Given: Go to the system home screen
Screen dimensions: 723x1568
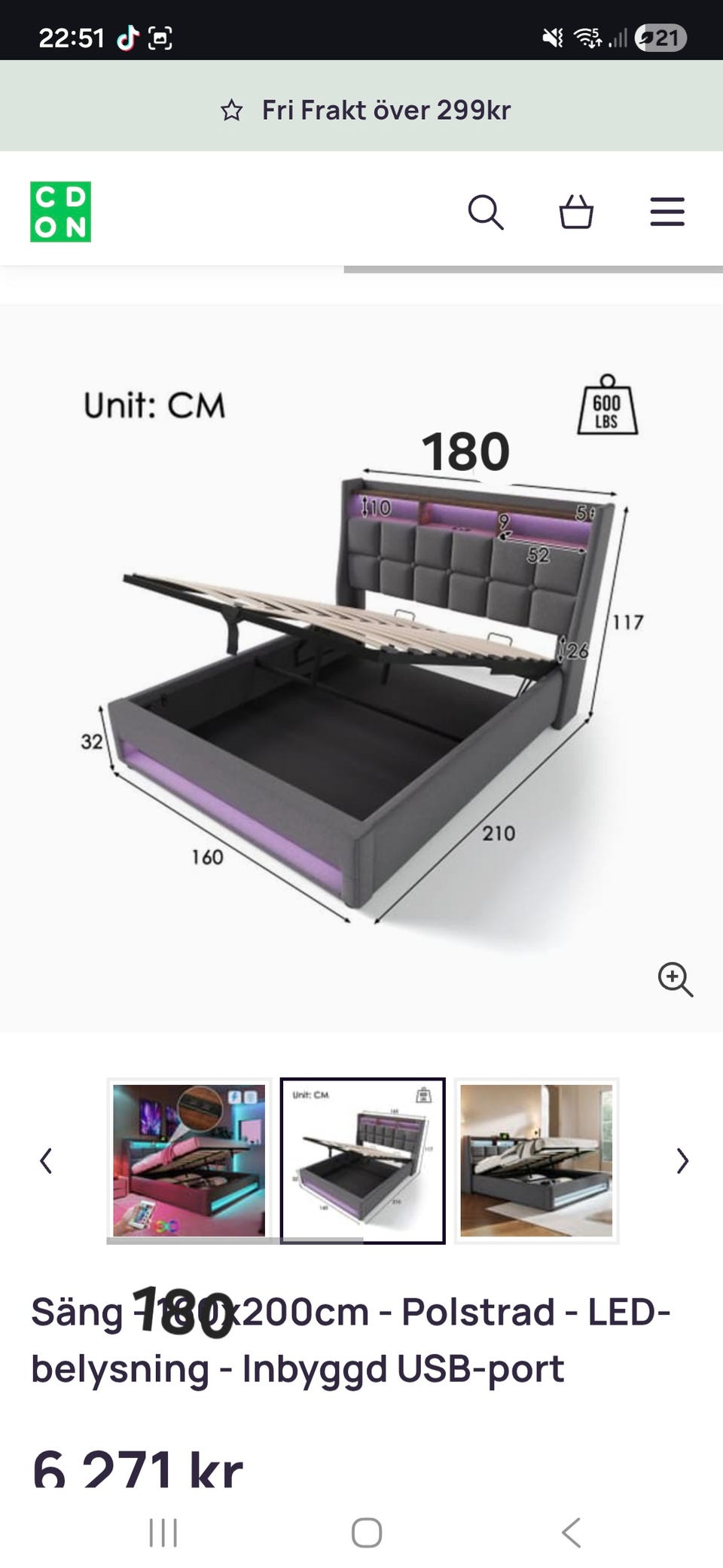Looking at the screenshot, I should [367, 1533].
